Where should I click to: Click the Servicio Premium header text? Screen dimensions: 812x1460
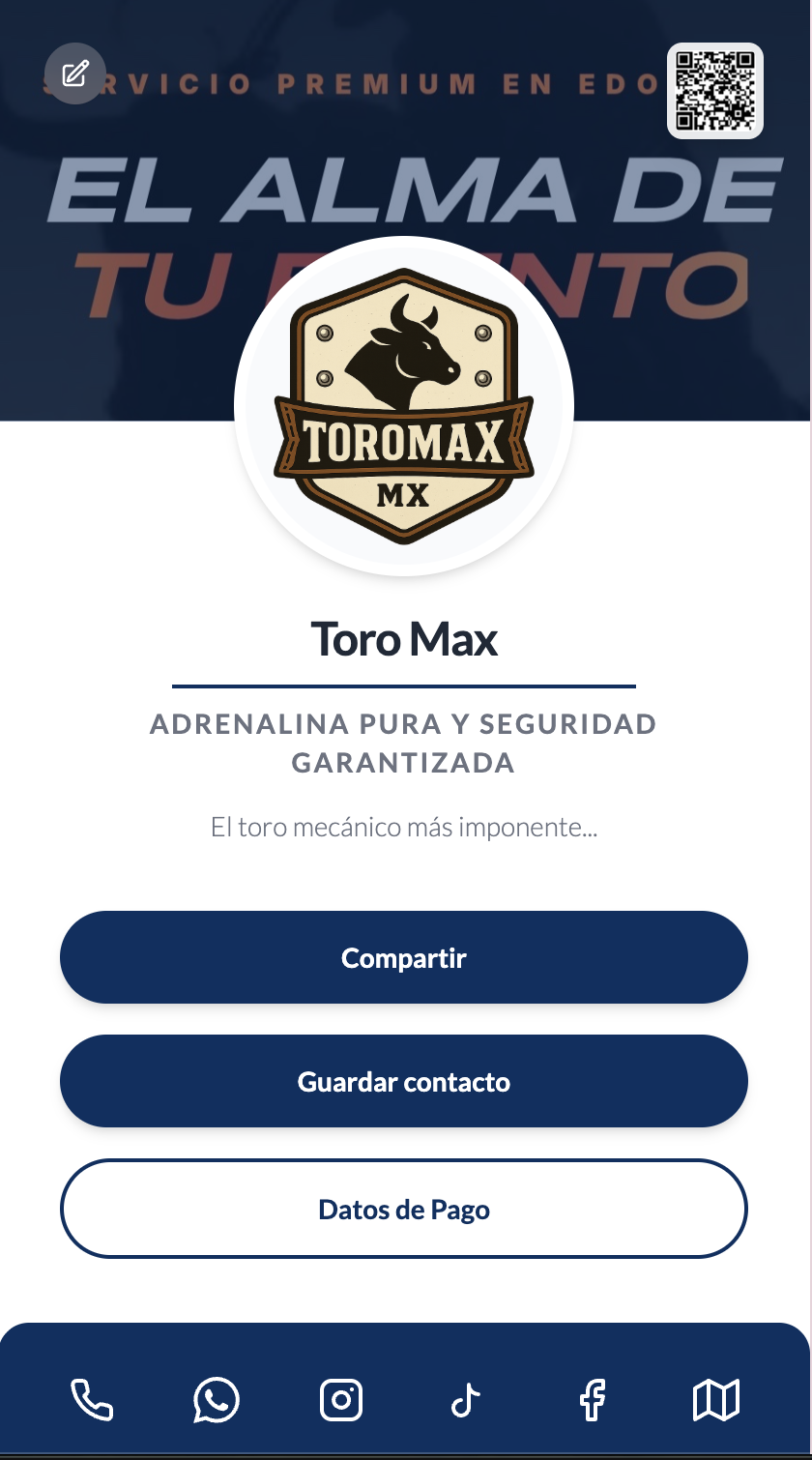tap(387, 85)
